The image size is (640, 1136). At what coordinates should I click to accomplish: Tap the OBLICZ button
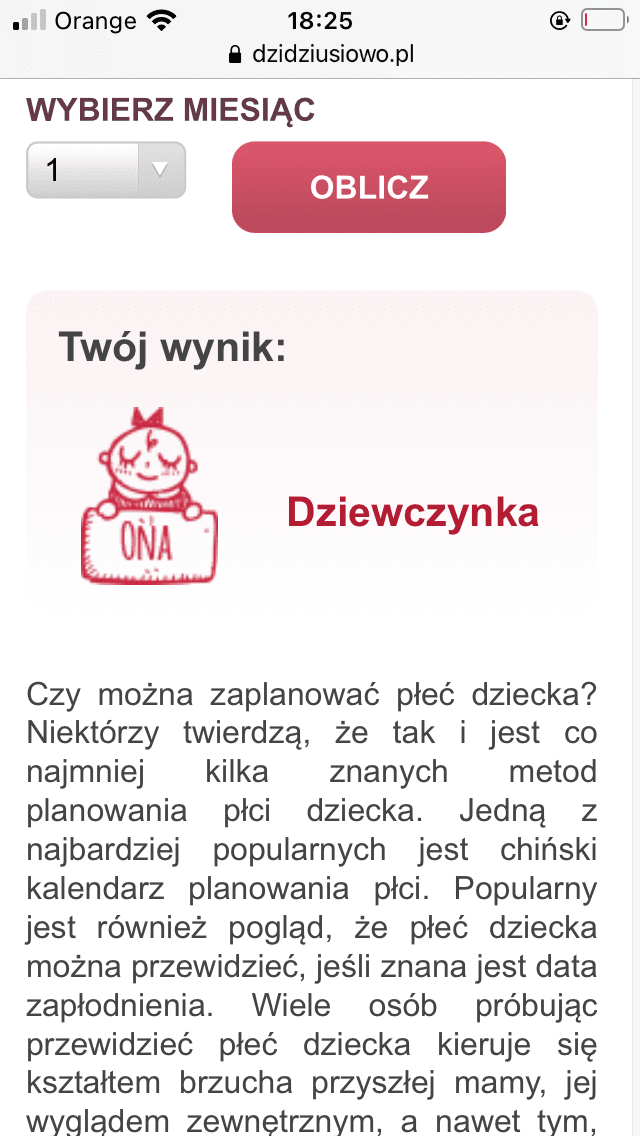coord(369,187)
